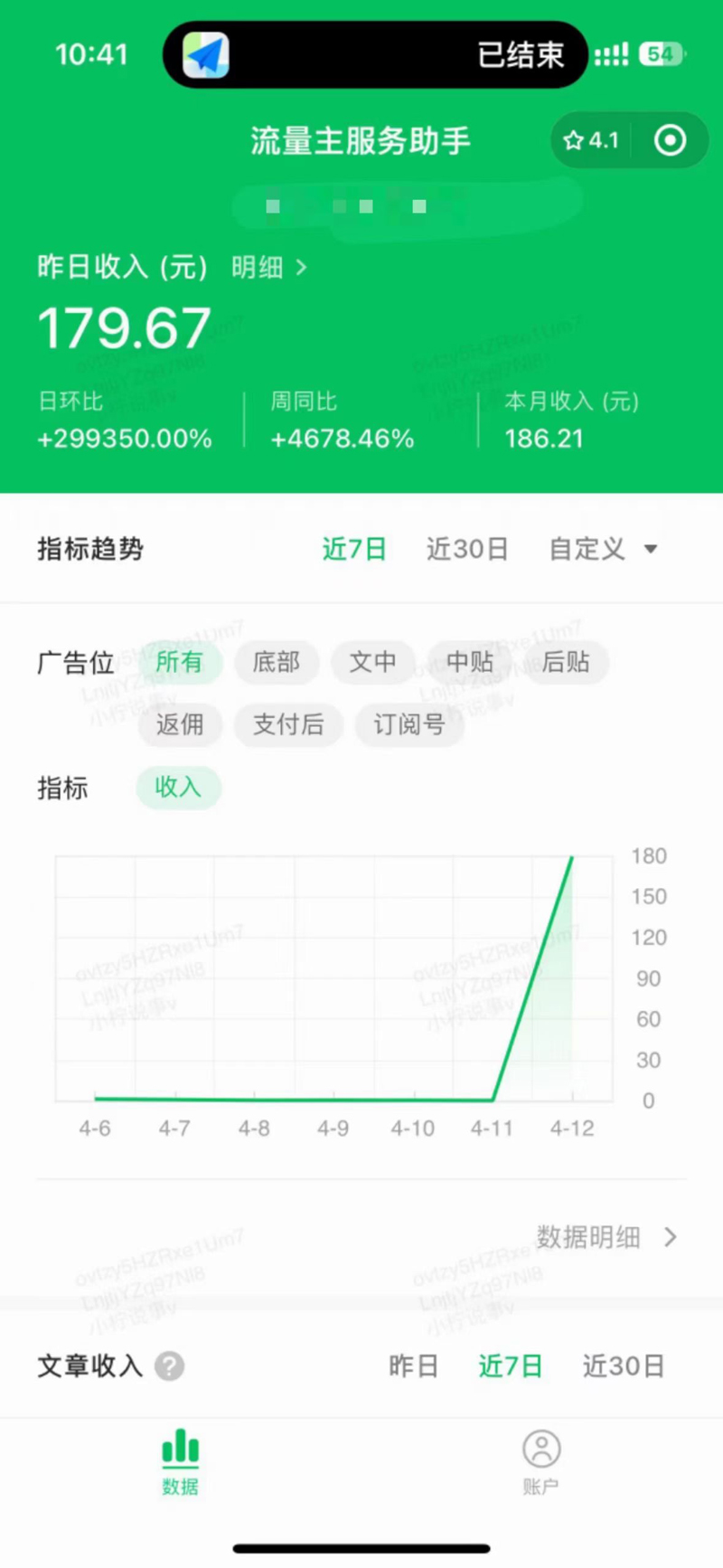Filter ad positions by 中贴
The width and height of the screenshot is (723, 1568).
(470, 662)
